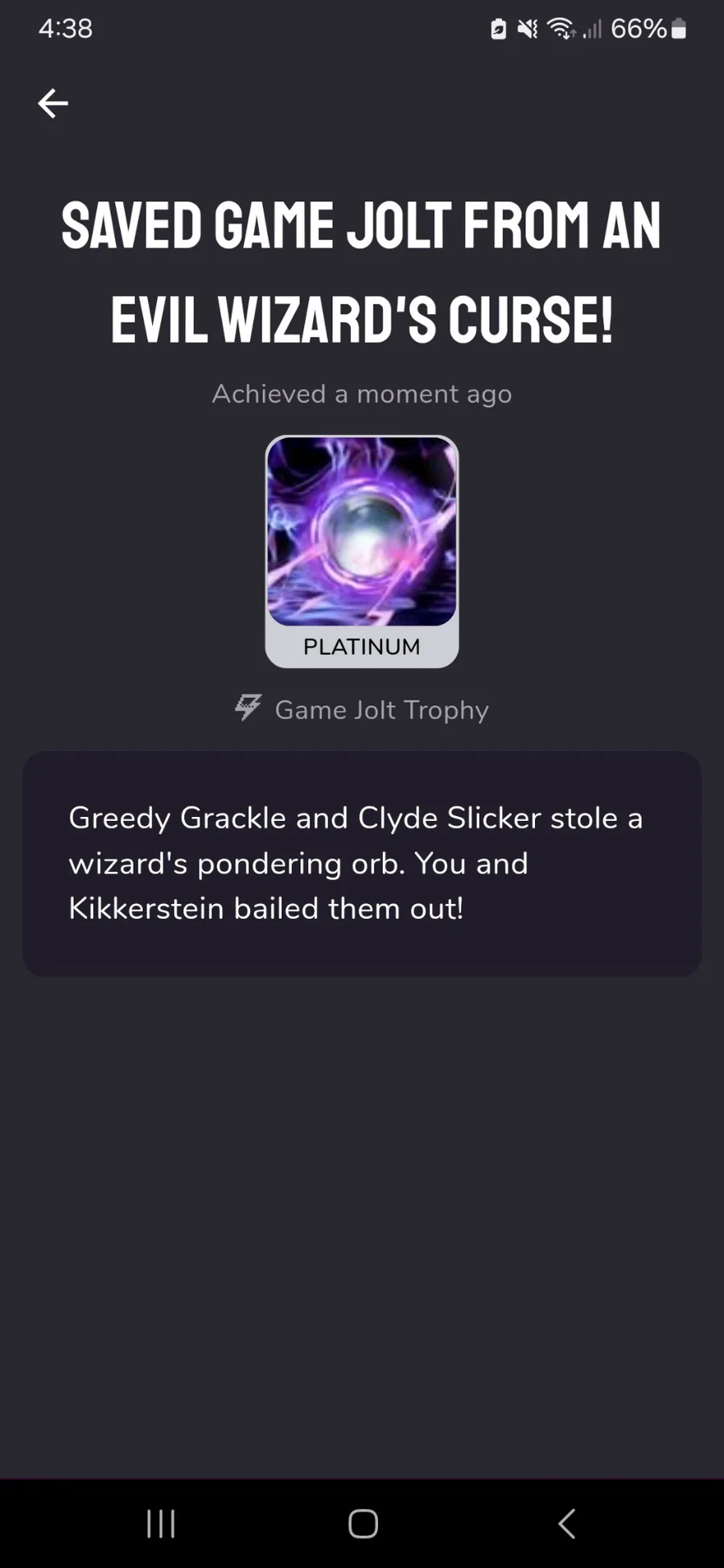Tap the system back chevron
This screenshot has height=1568, width=724.
click(x=566, y=1523)
